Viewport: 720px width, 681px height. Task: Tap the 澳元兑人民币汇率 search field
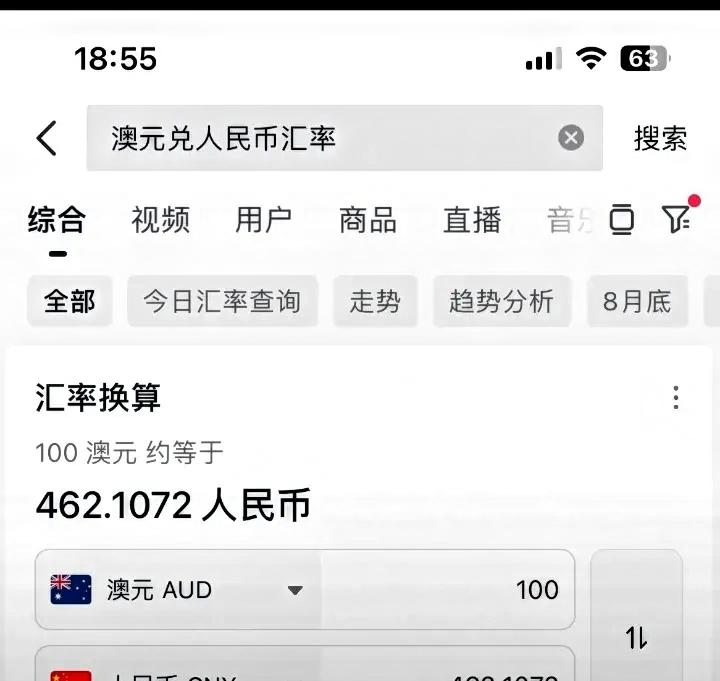click(320, 138)
